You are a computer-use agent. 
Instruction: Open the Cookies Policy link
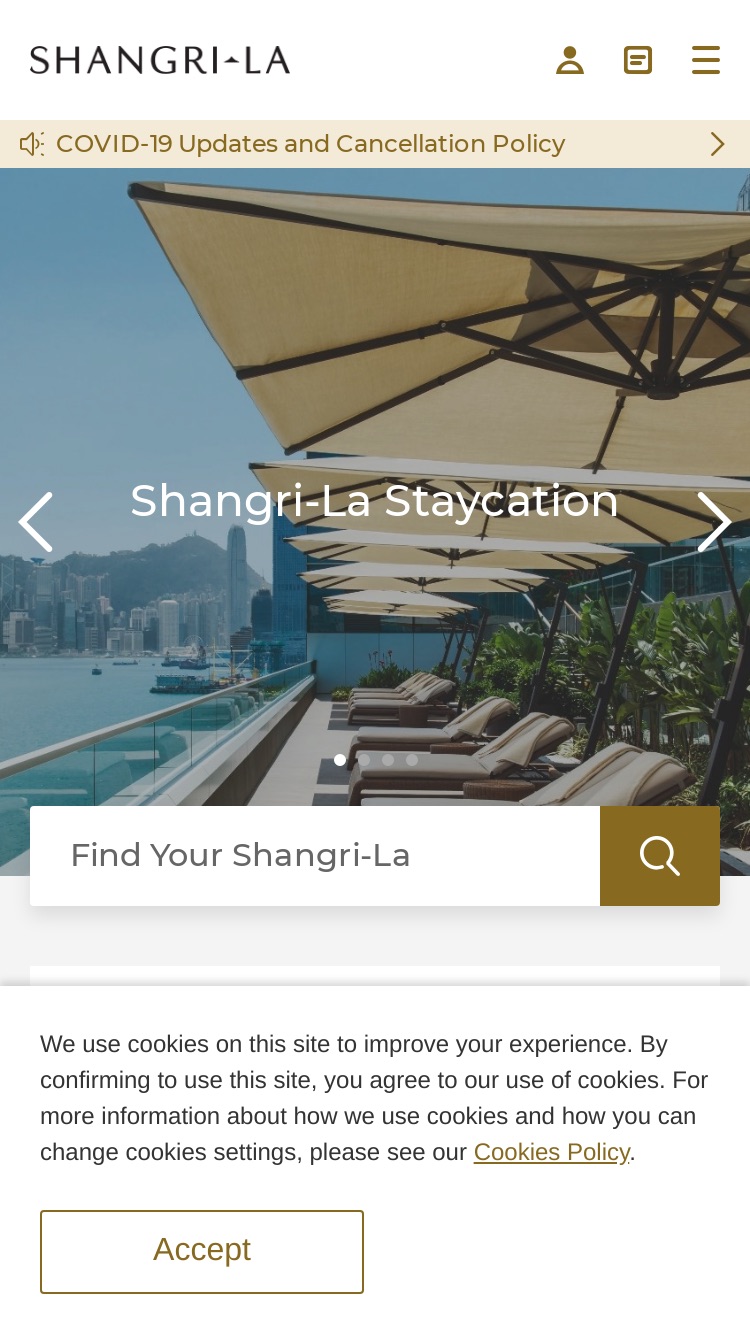click(551, 1152)
